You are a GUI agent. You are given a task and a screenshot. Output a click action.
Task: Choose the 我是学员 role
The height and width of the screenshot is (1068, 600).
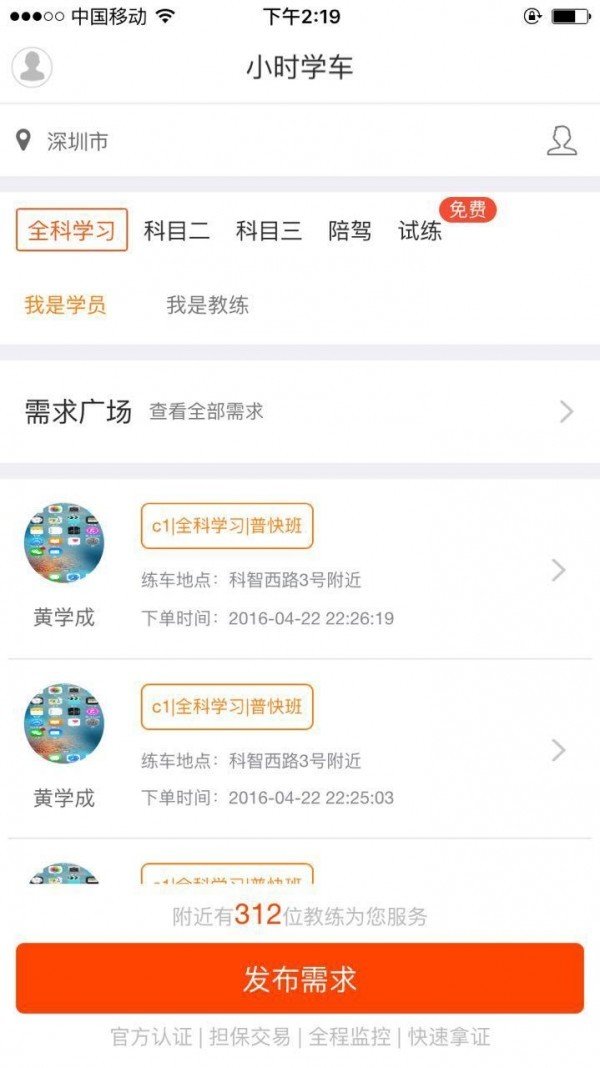pos(65,306)
